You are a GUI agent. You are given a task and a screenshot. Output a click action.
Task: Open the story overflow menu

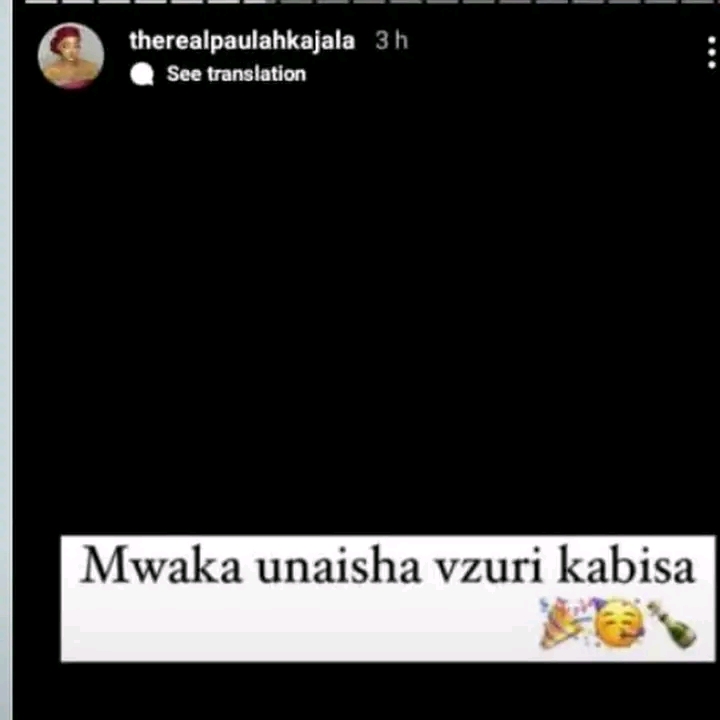coord(710,51)
